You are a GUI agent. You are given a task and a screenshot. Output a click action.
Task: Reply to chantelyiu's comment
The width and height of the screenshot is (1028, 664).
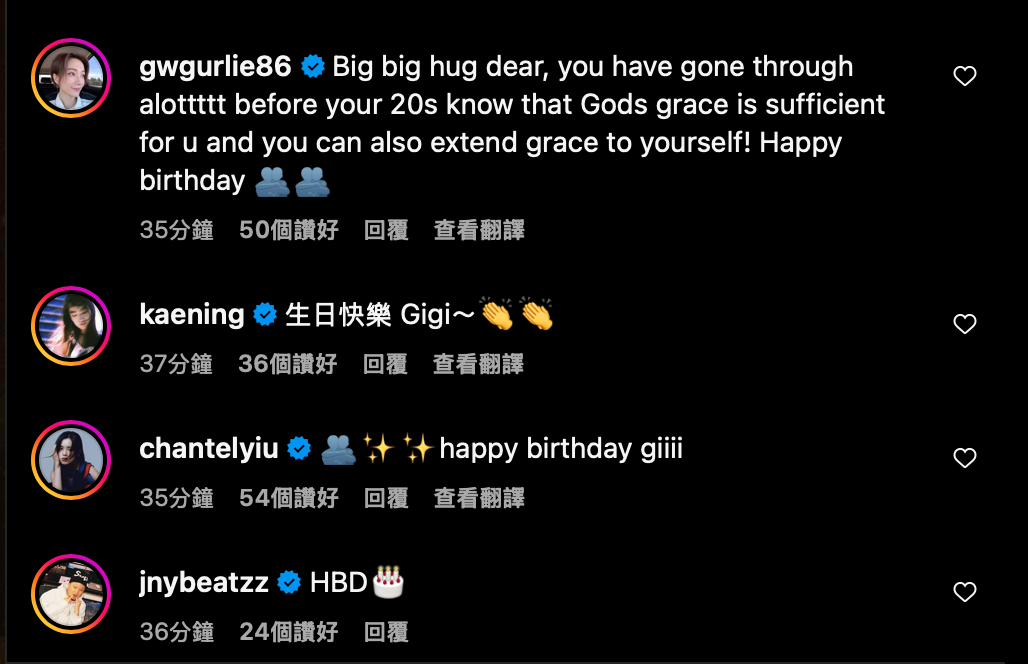386,498
